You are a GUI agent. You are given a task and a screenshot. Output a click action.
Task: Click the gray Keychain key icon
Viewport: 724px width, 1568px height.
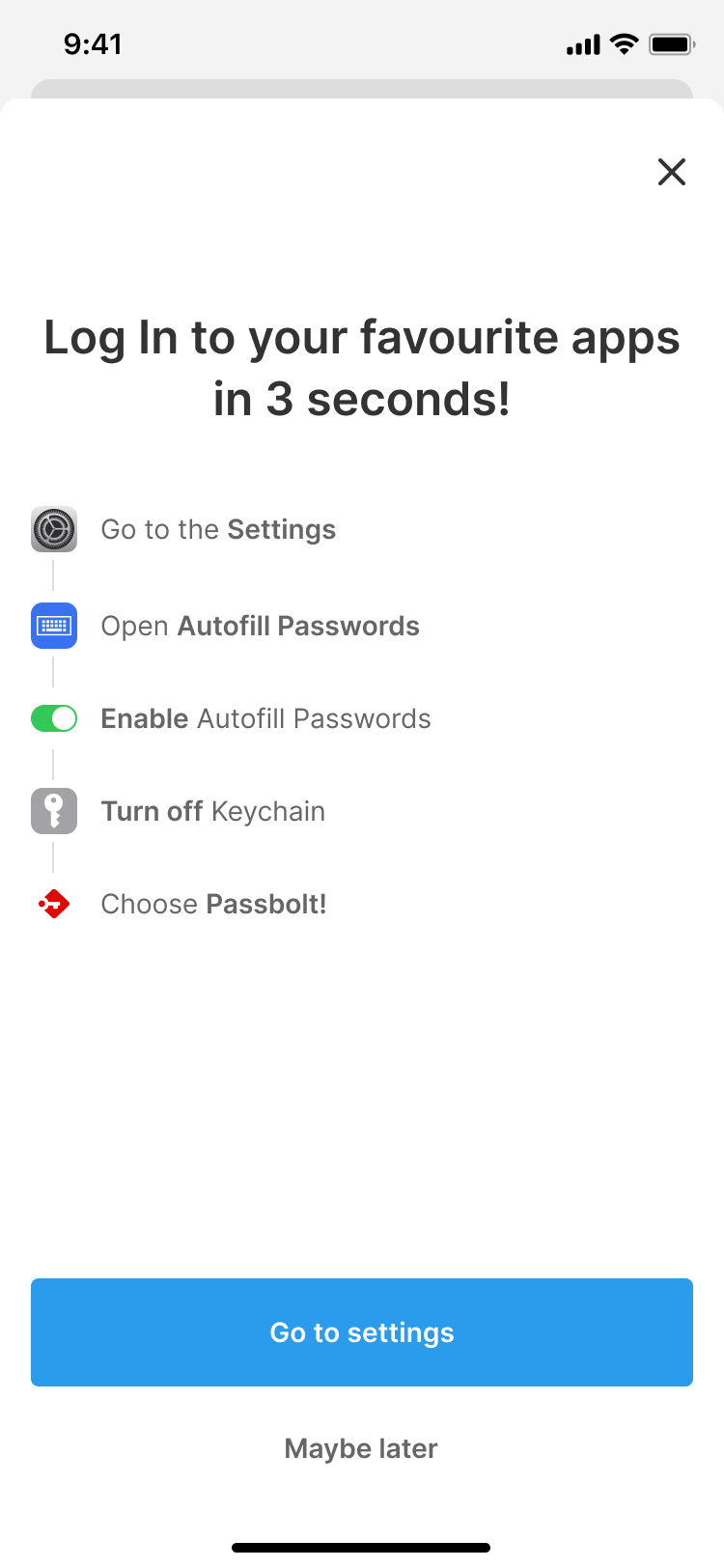pos(53,811)
